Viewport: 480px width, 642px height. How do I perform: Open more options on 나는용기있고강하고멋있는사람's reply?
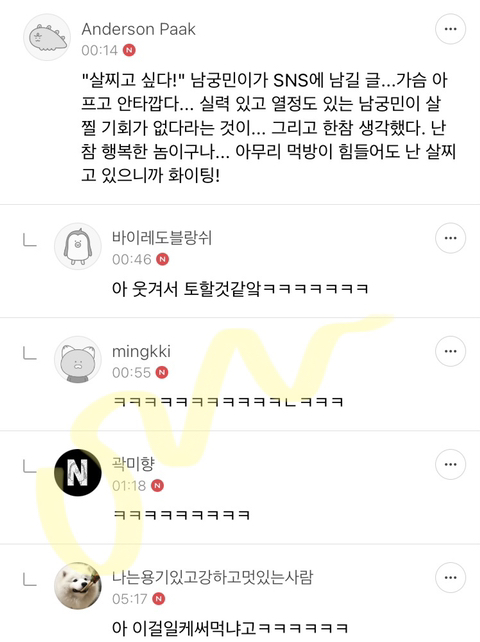pyautogui.click(x=450, y=578)
